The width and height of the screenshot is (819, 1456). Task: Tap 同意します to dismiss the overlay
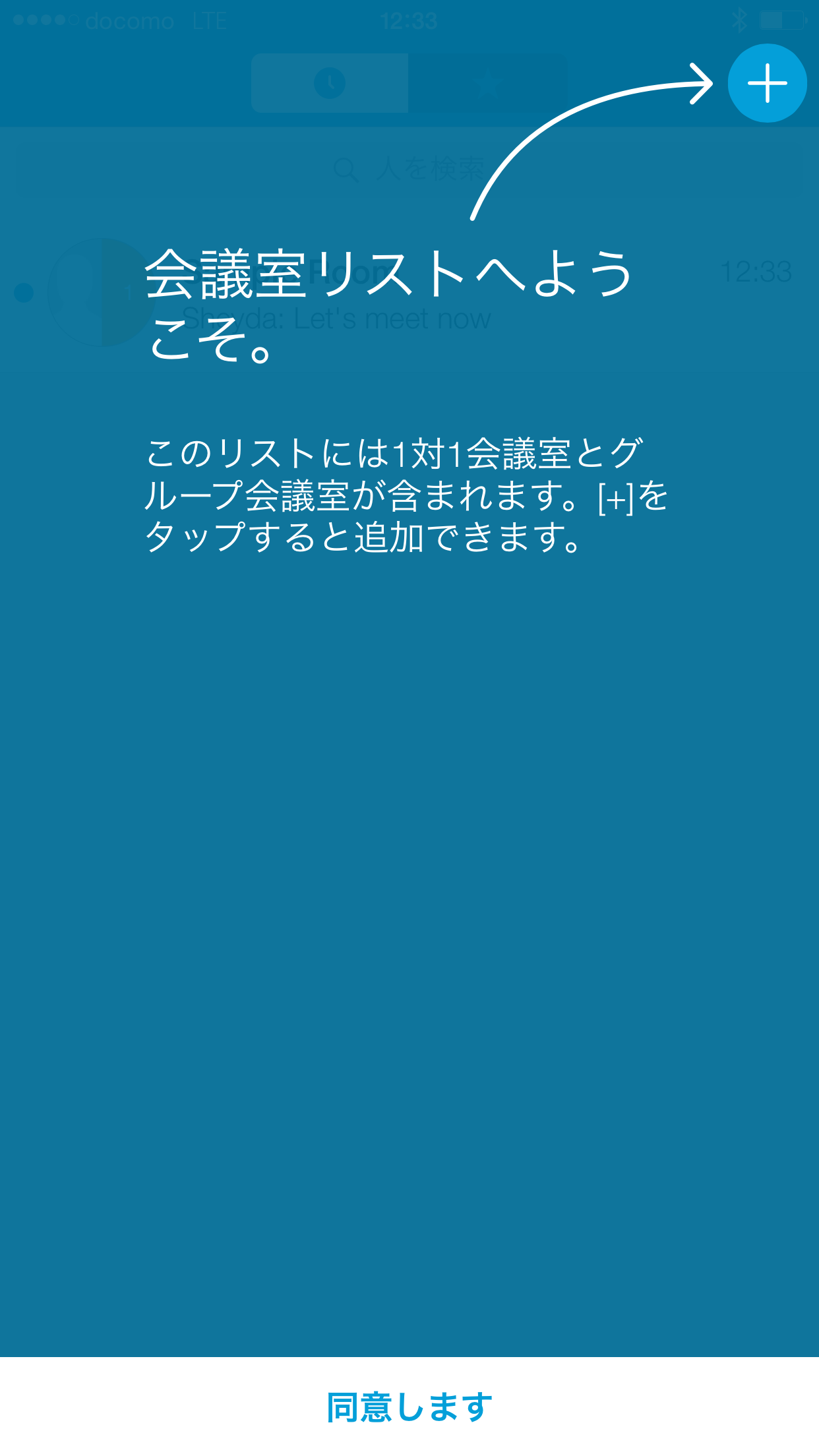(x=409, y=1407)
